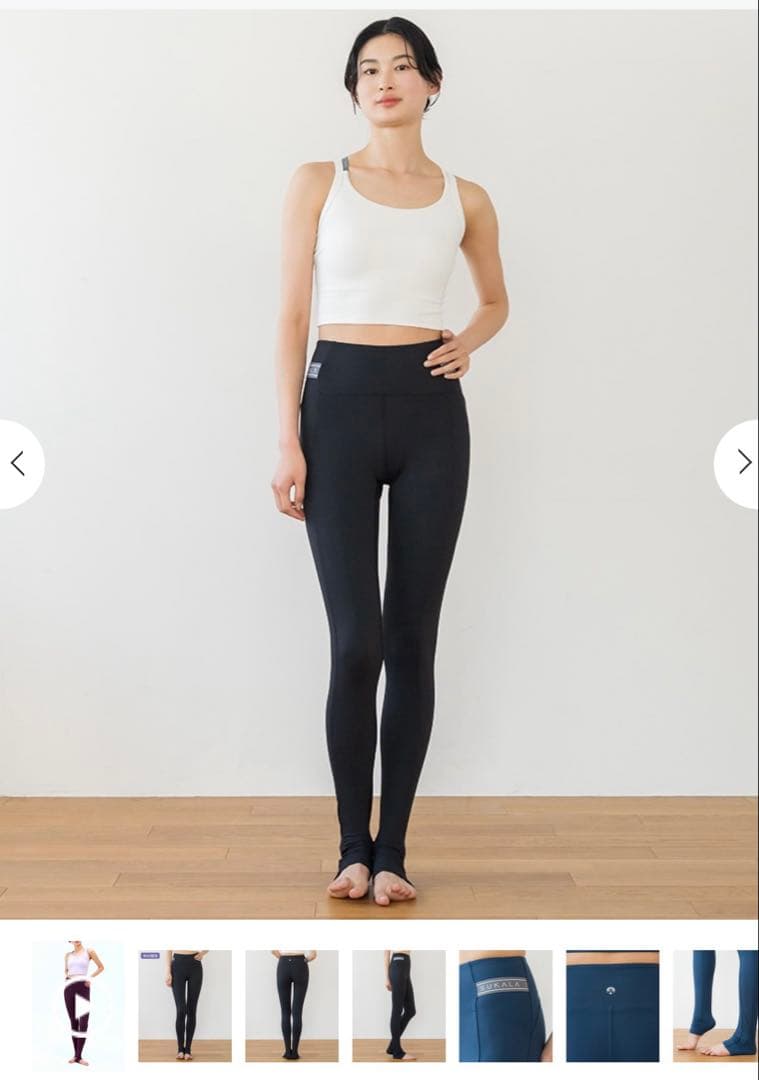This screenshot has height=1080, width=759.
Task: Select the side view leggings thumbnail
Action: 399,1005
